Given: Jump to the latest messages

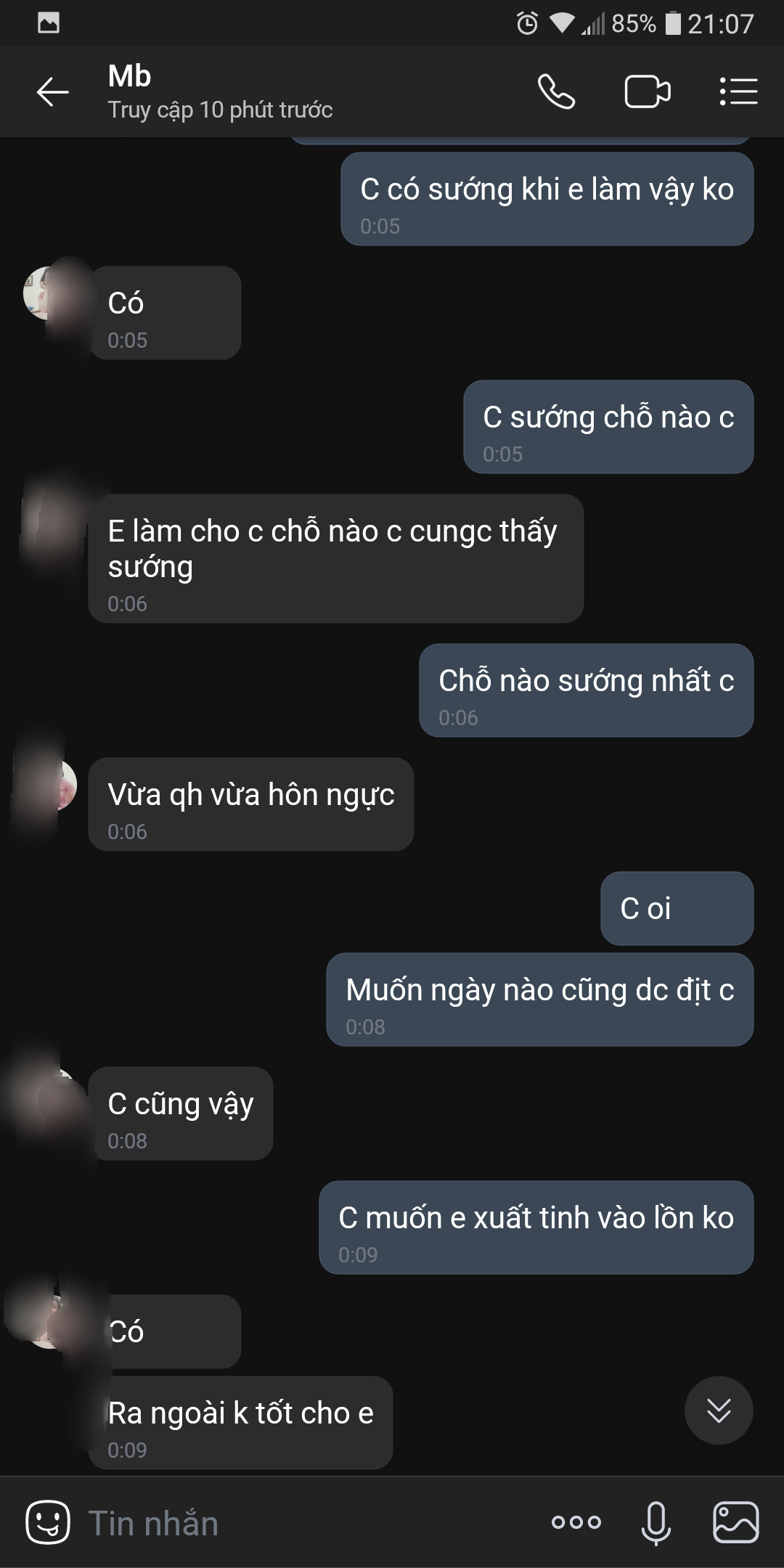Looking at the screenshot, I should pos(719,1410).
